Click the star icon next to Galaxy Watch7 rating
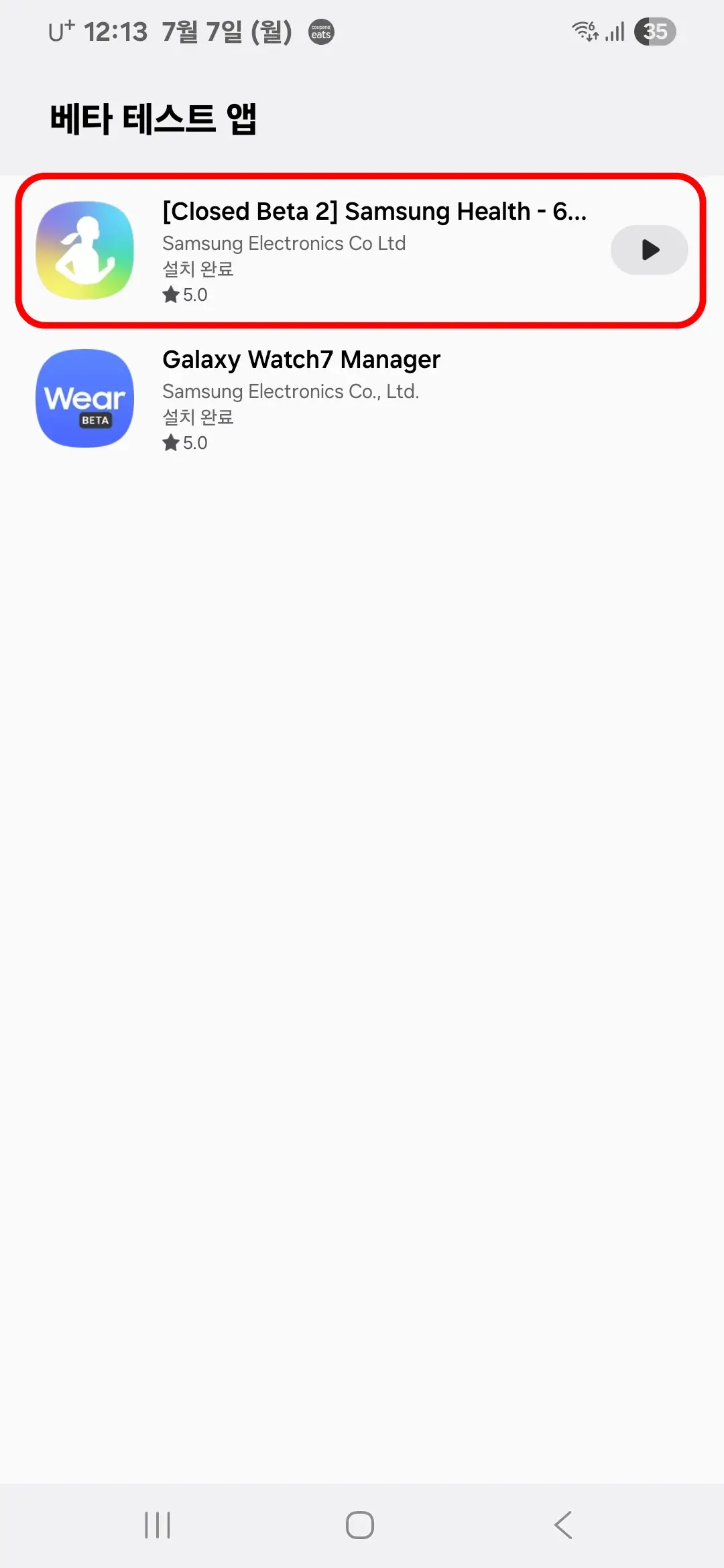The height and width of the screenshot is (1568, 724). tap(172, 442)
